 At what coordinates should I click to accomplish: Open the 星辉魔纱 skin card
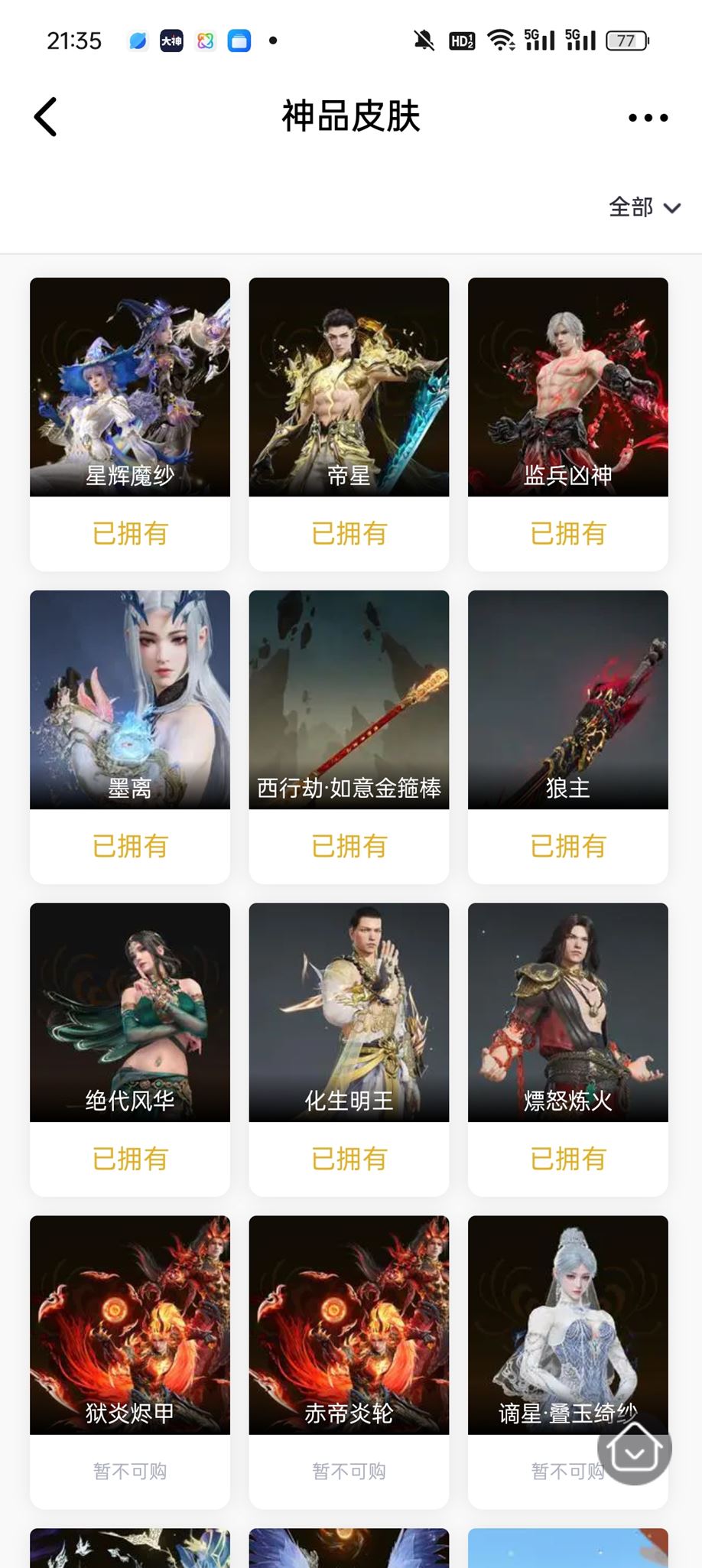point(130,424)
